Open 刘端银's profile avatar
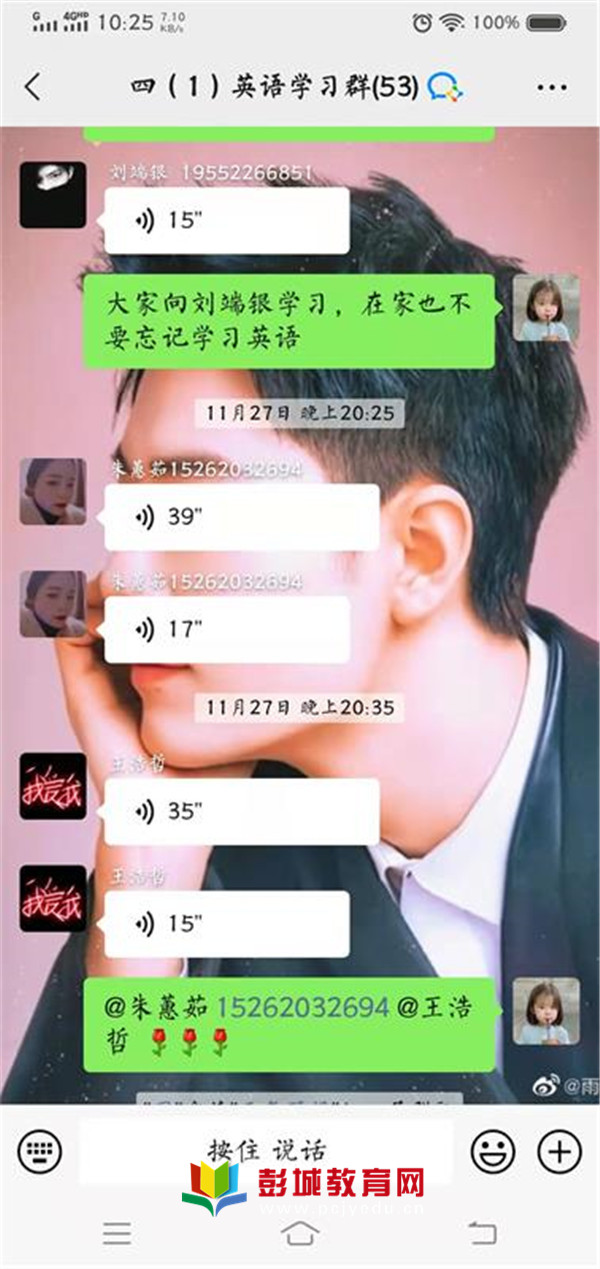 pos(52,195)
